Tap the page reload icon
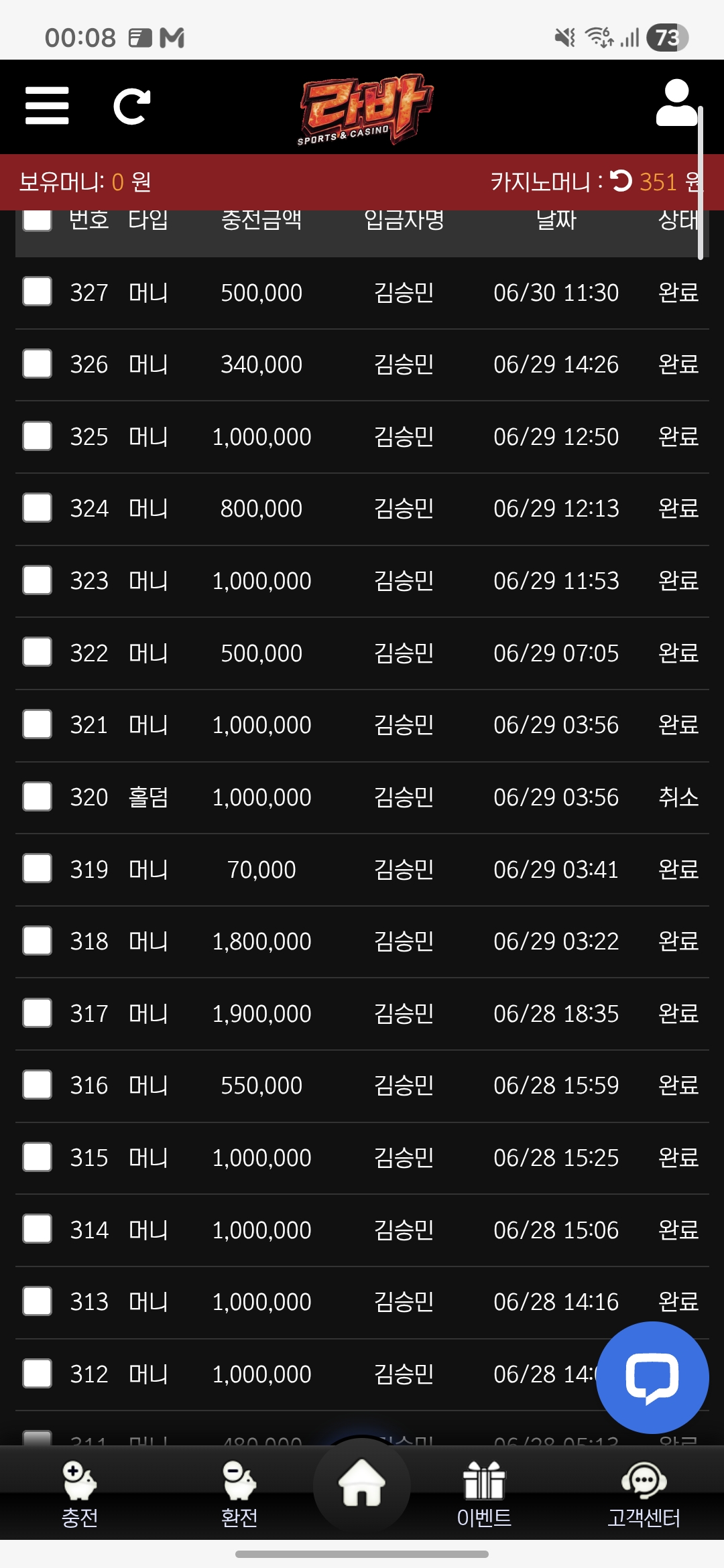Image resolution: width=724 pixels, height=1568 pixels. (132, 107)
